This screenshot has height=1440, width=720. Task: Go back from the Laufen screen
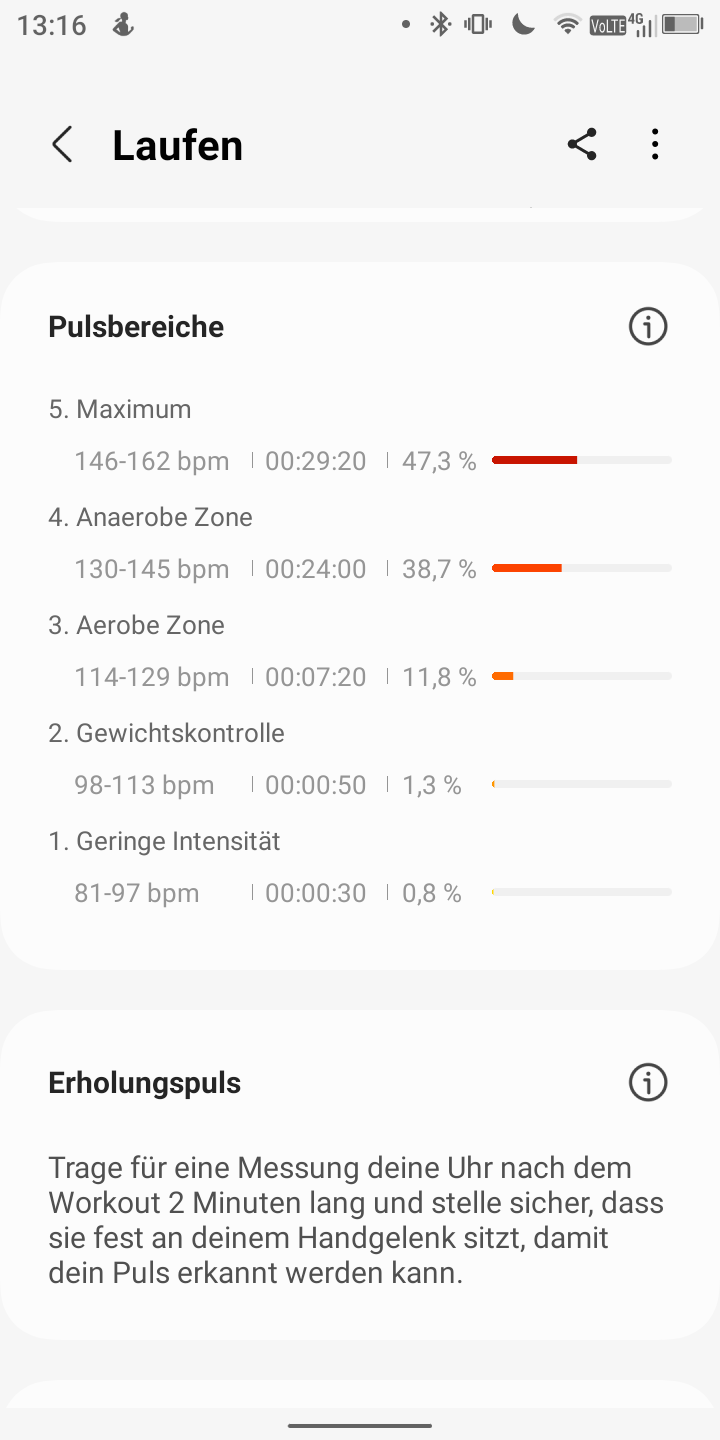click(x=62, y=145)
